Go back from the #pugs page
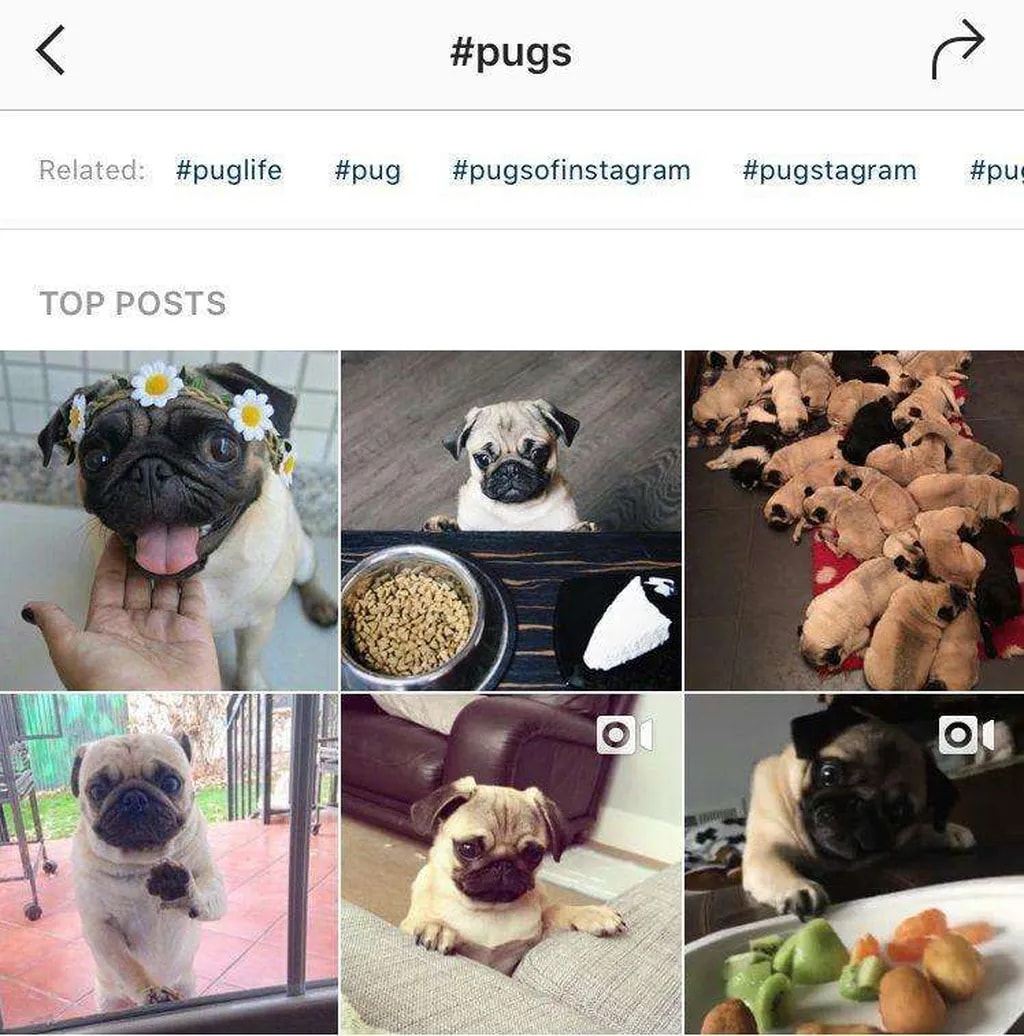Viewport: 1024px width, 1036px height. click(x=50, y=50)
